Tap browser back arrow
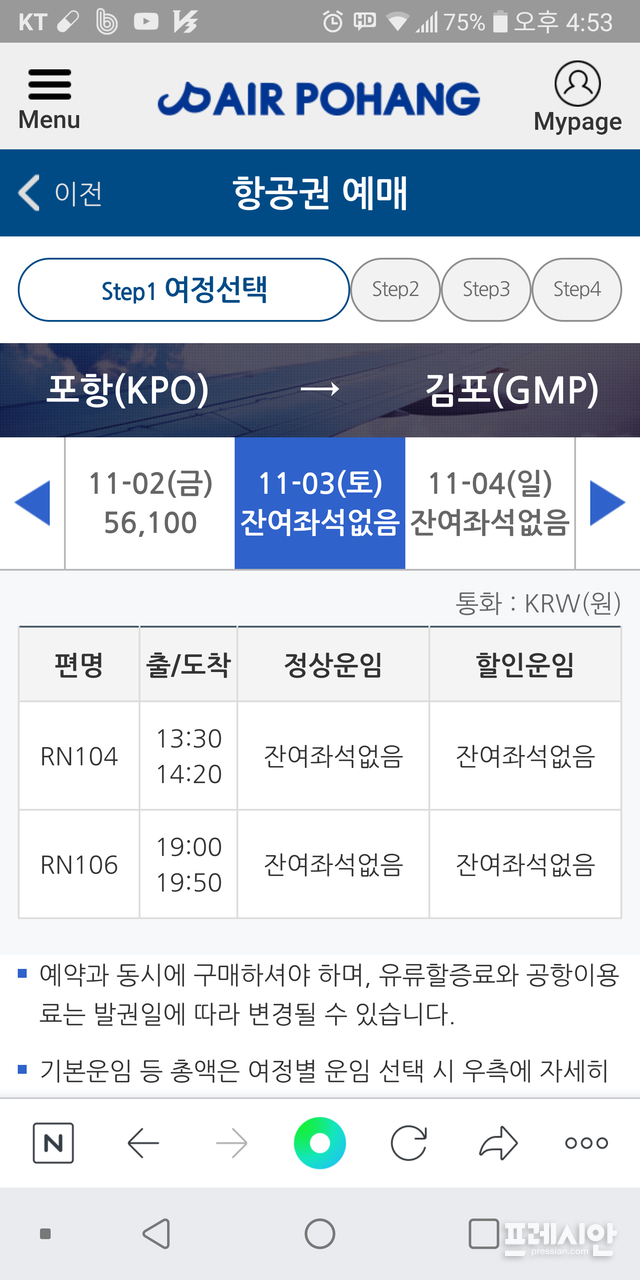 click(x=143, y=1143)
